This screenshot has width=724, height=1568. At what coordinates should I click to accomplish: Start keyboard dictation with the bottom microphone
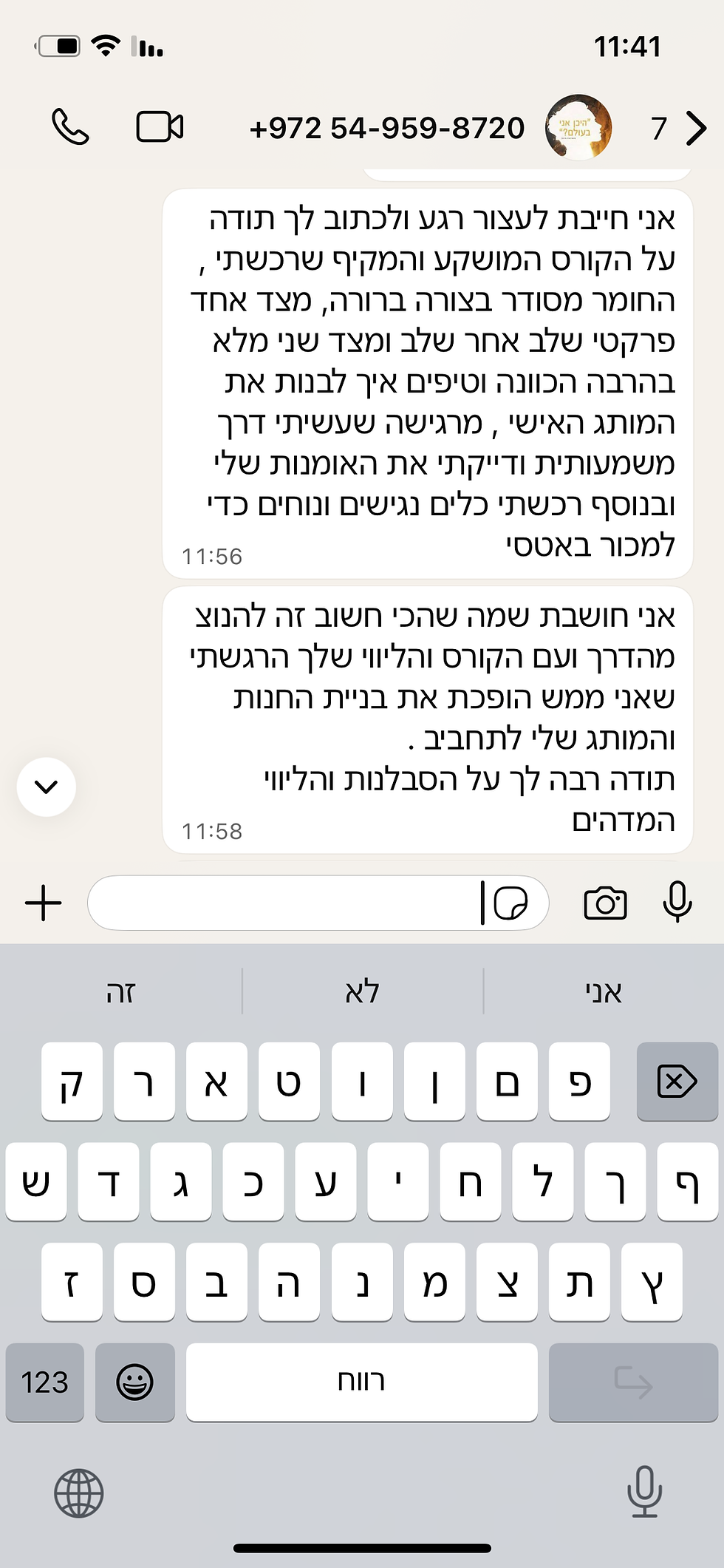pos(644,1491)
